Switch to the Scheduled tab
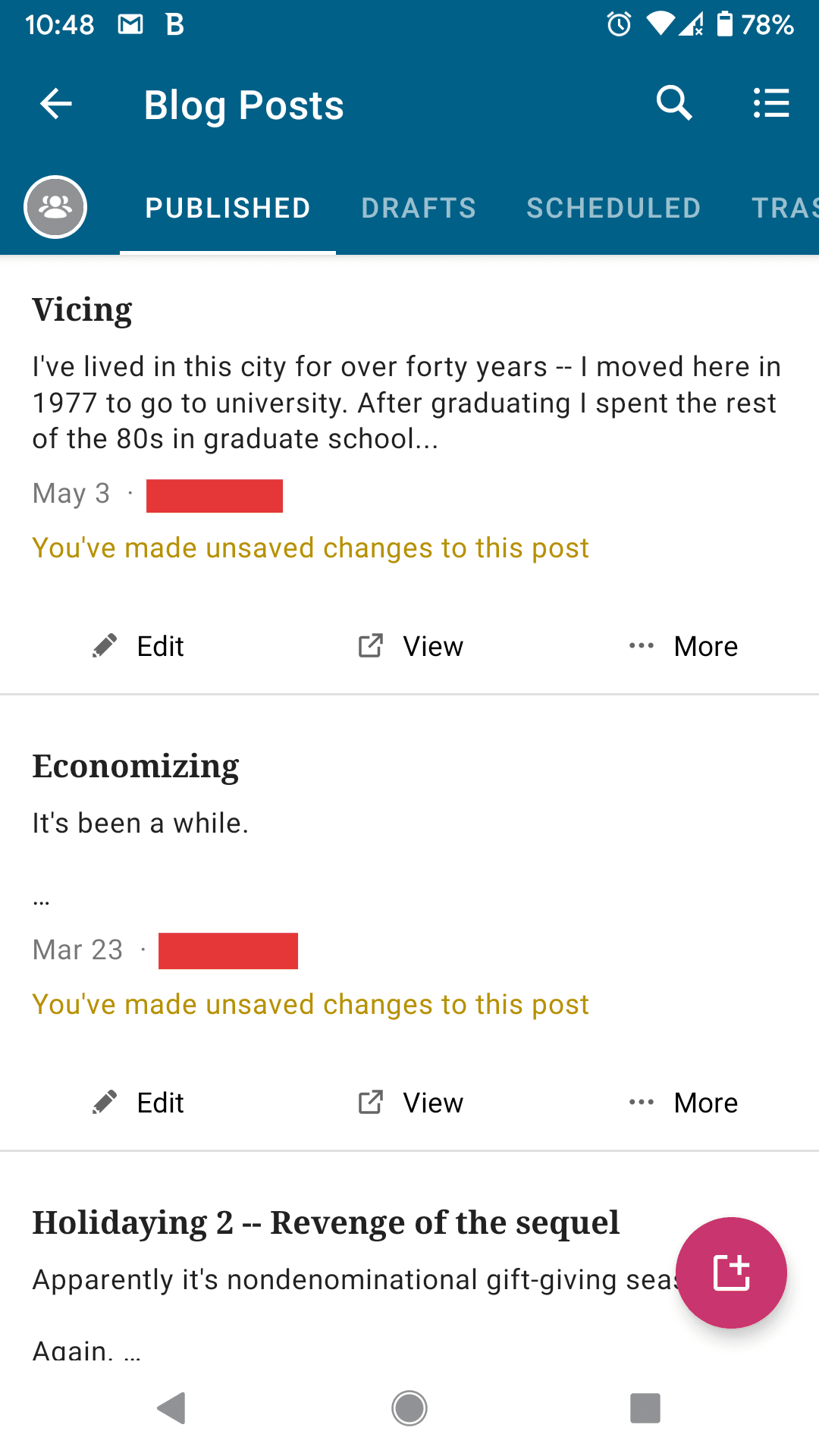Screen dimensions: 819x1456 click(613, 208)
